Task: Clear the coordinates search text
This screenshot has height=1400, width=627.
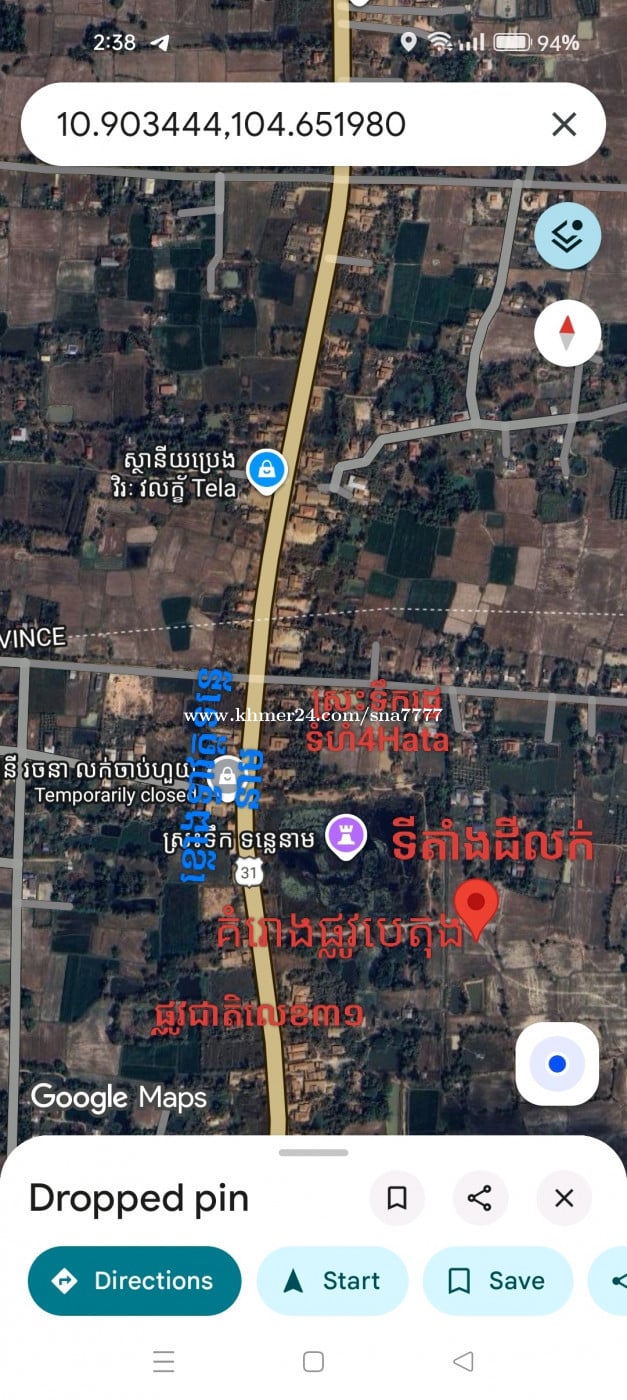Action: [x=564, y=125]
